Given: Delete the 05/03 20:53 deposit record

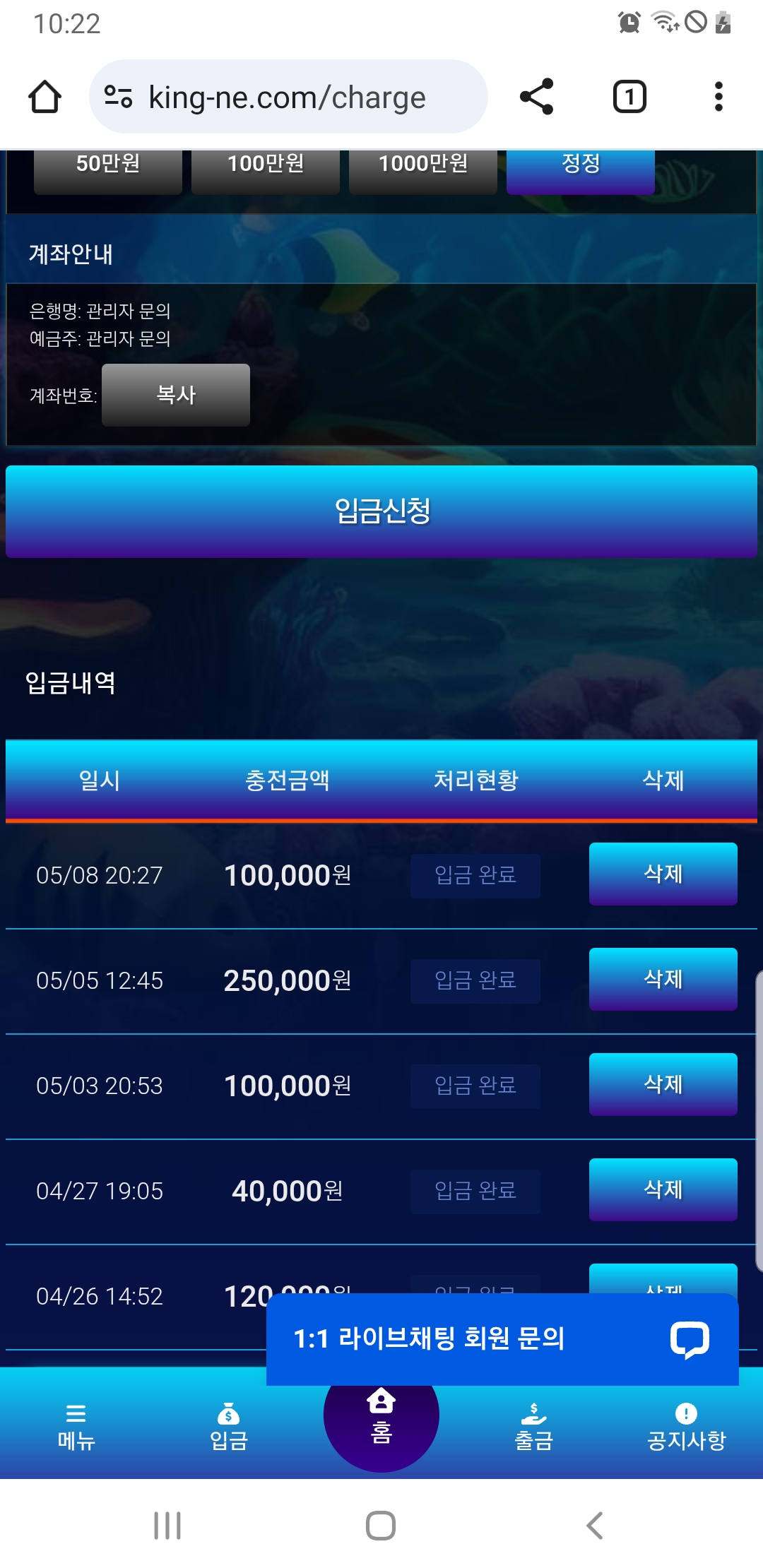Looking at the screenshot, I should pos(663,1084).
